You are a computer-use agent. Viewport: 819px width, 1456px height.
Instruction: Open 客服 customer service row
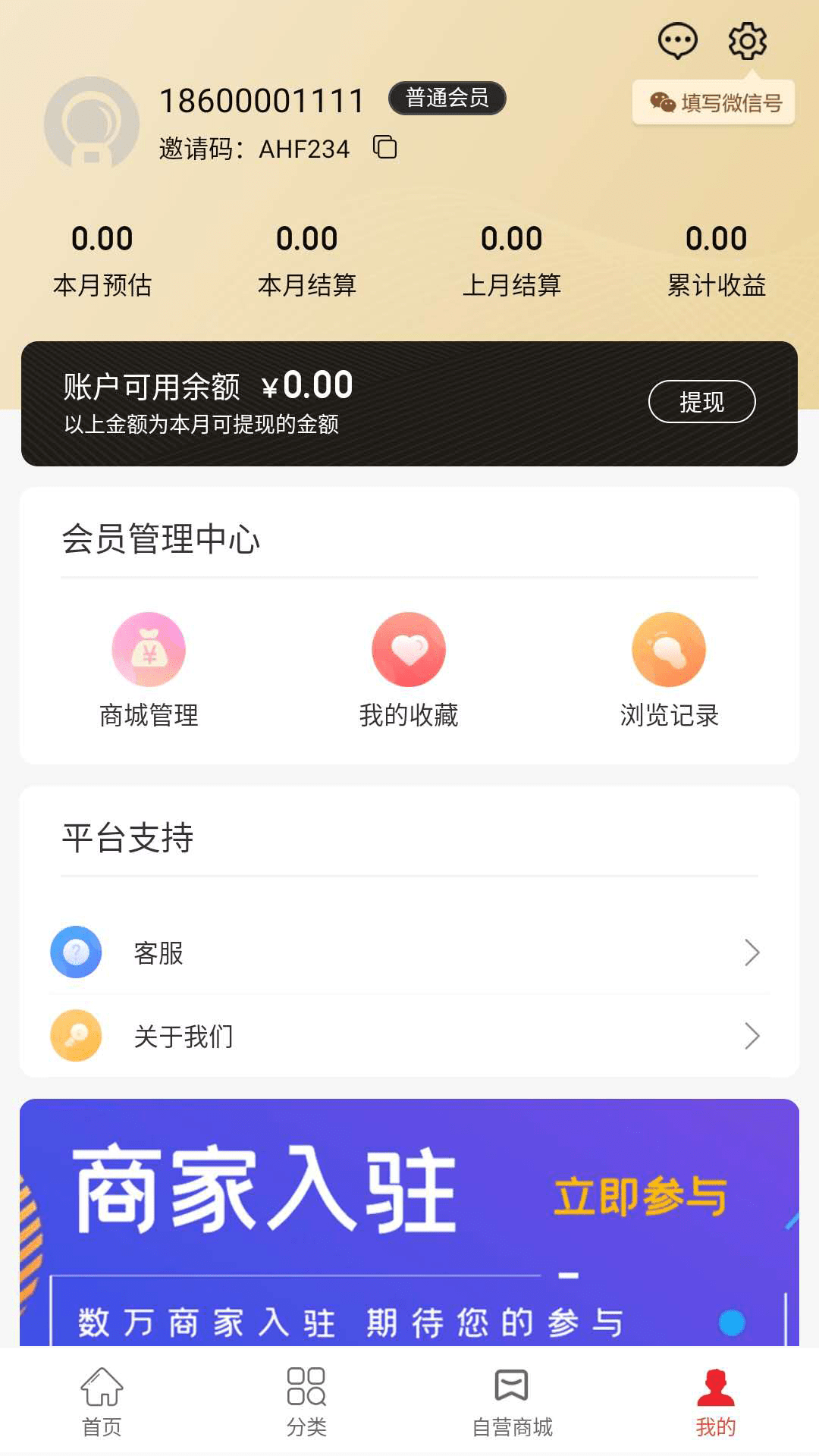coord(409,953)
